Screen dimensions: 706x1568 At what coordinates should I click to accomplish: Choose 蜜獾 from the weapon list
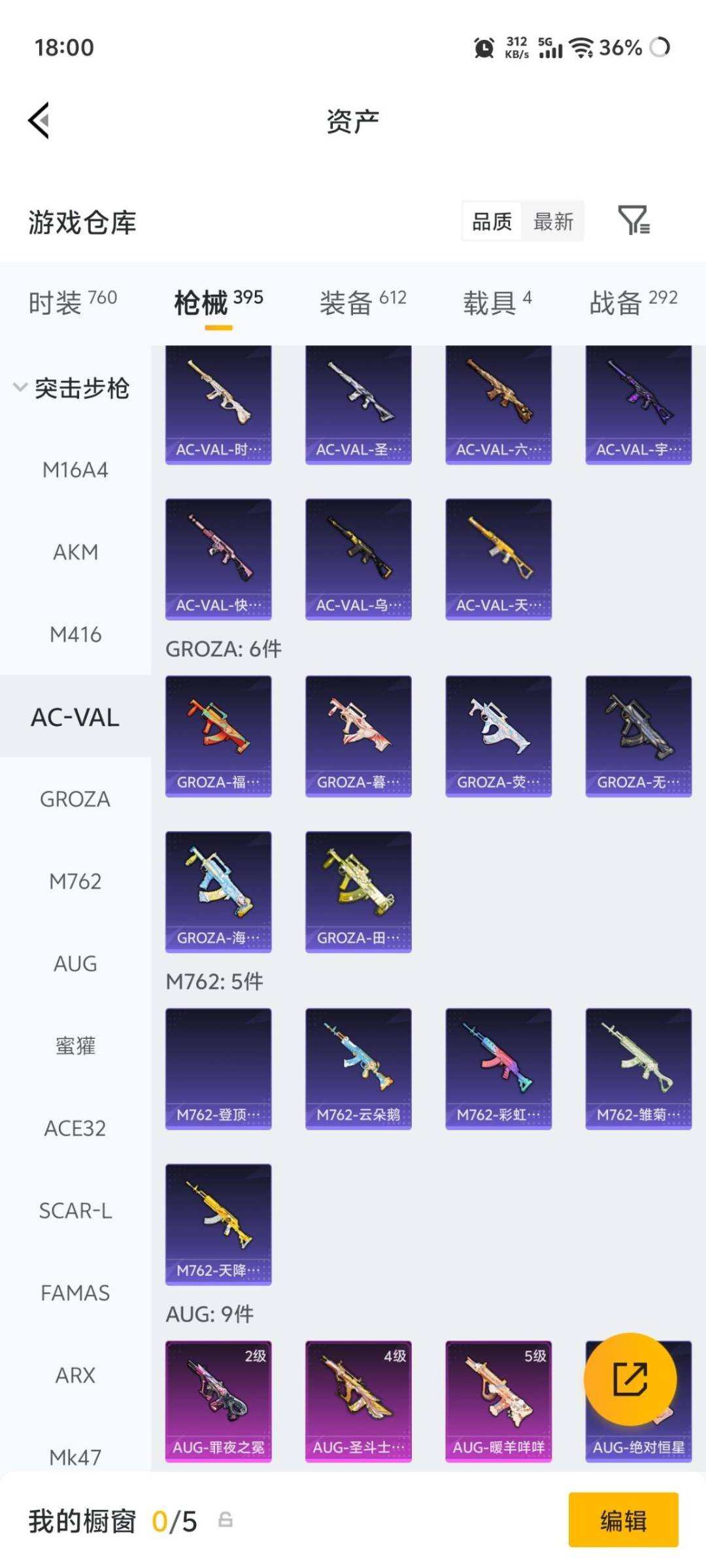click(75, 1046)
